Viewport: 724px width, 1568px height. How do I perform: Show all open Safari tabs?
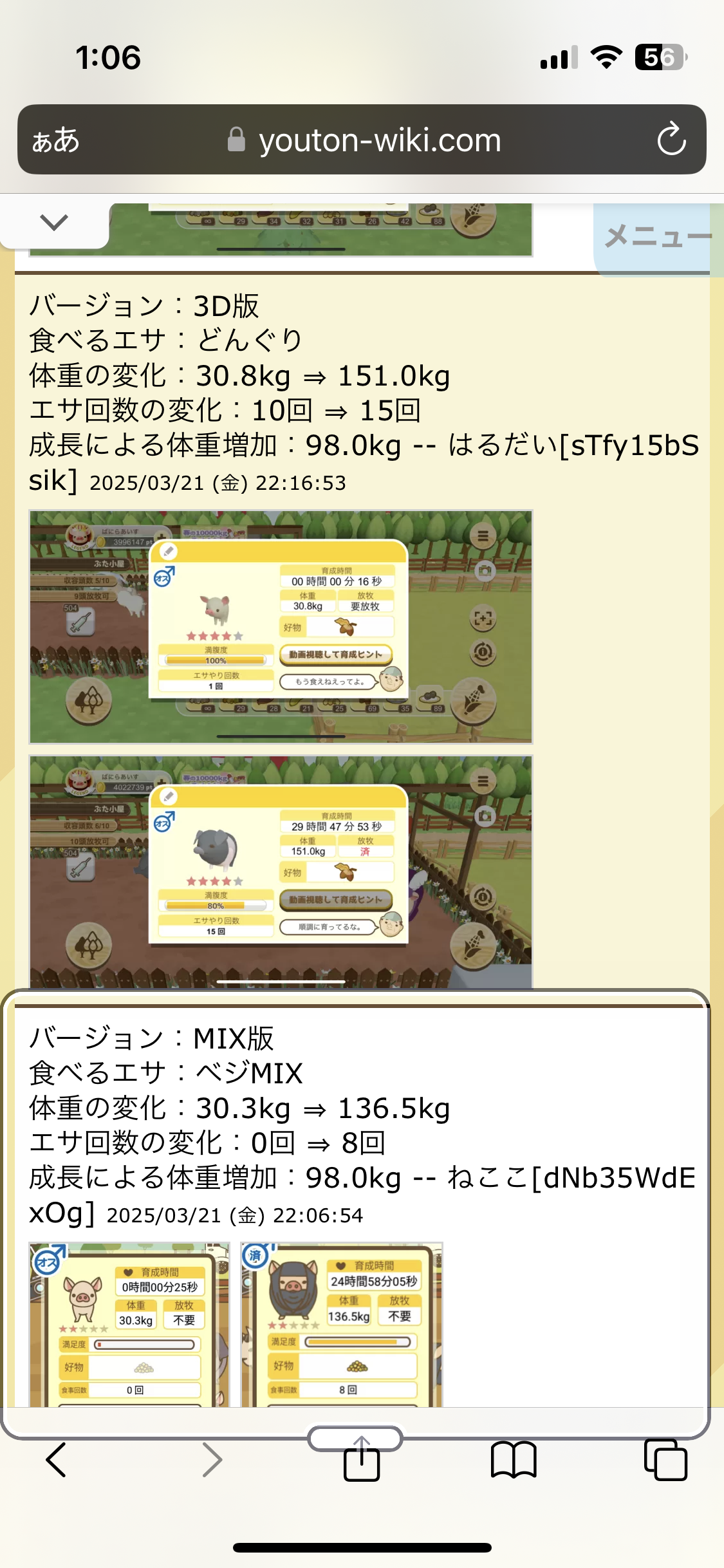click(x=665, y=1460)
